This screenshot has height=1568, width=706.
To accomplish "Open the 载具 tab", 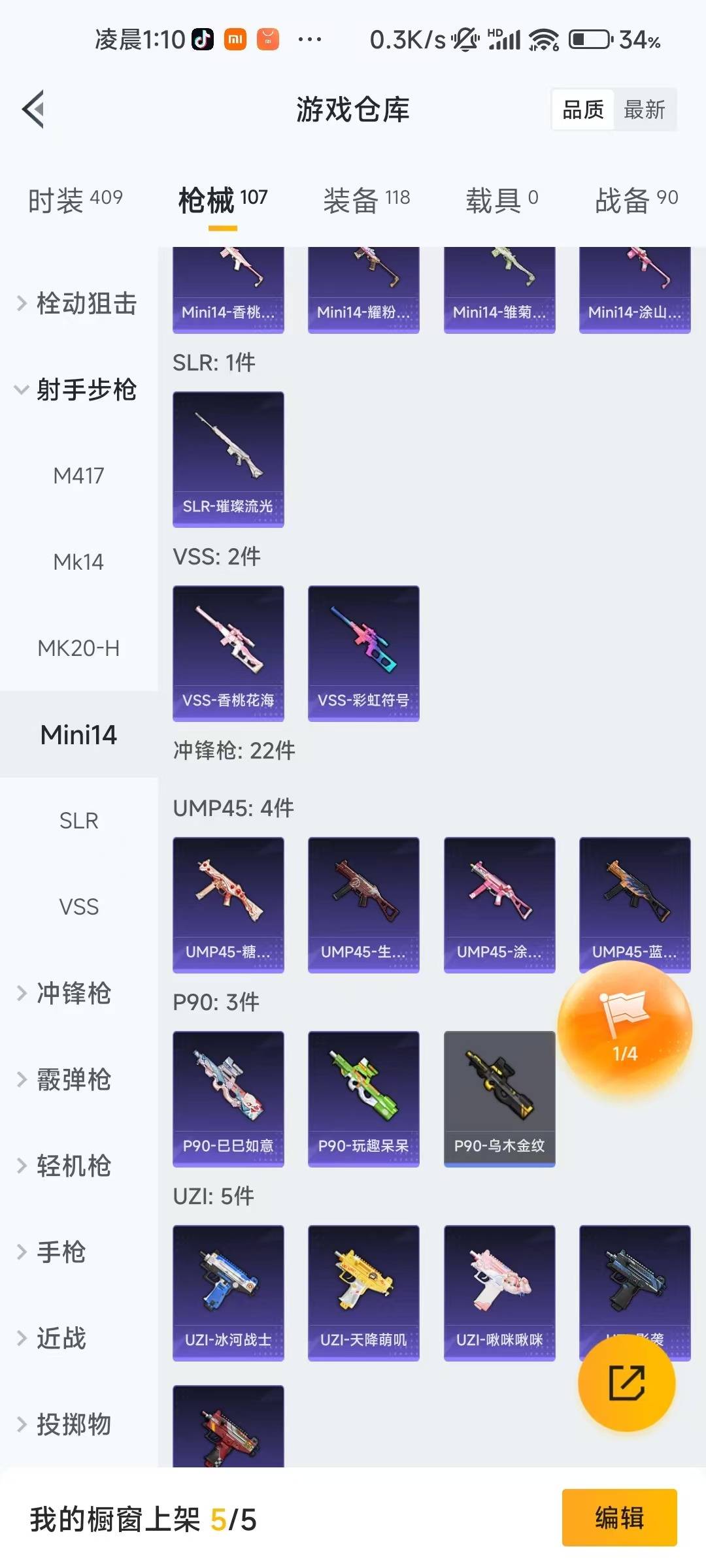I will click(501, 199).
